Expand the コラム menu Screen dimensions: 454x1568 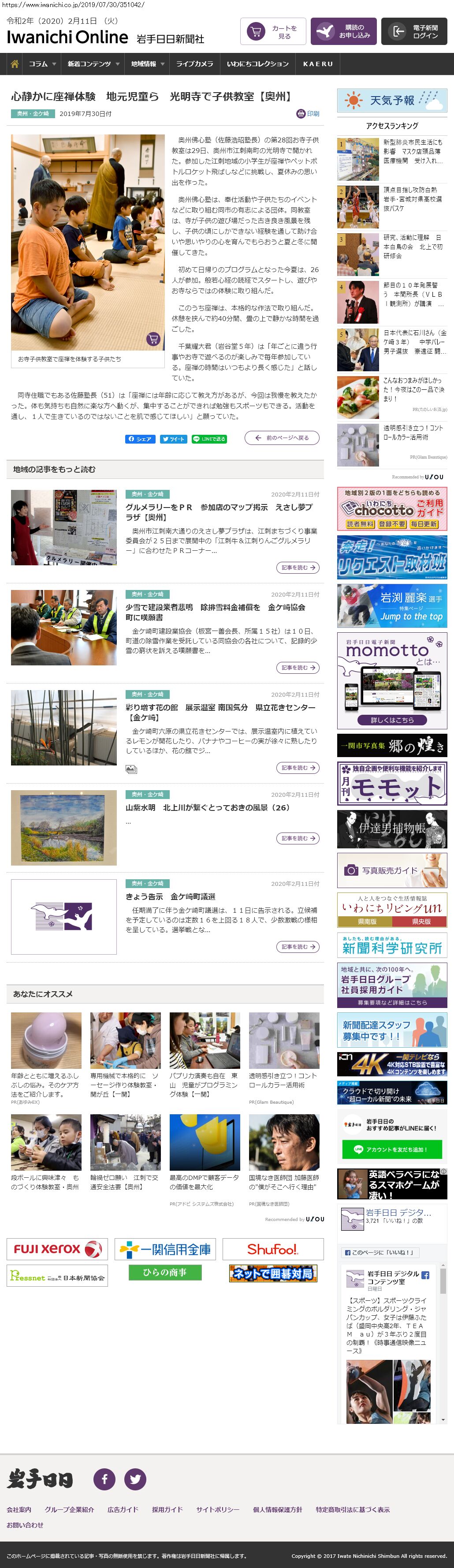pyautogui.click(x=42, y=64)
